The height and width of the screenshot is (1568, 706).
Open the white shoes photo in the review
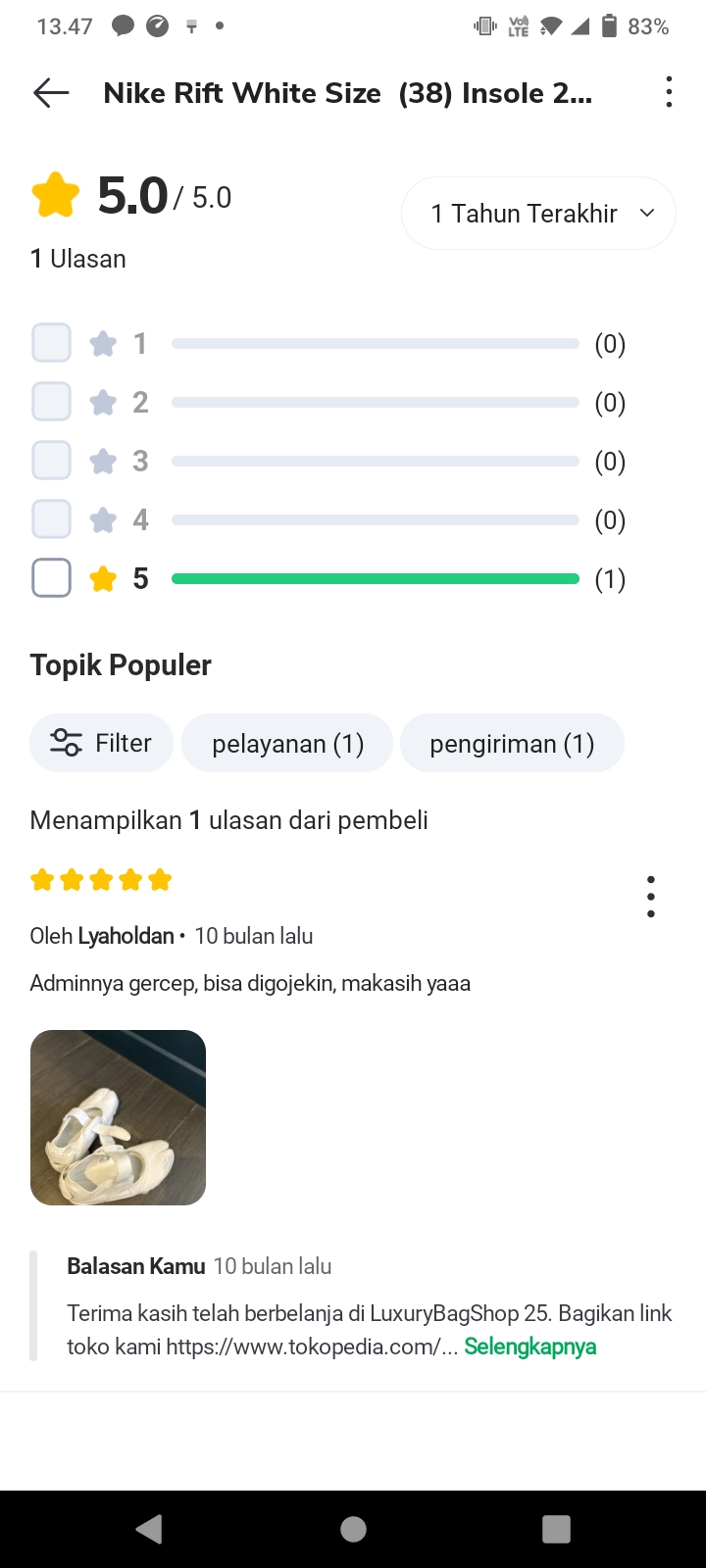click(118, 1117)
